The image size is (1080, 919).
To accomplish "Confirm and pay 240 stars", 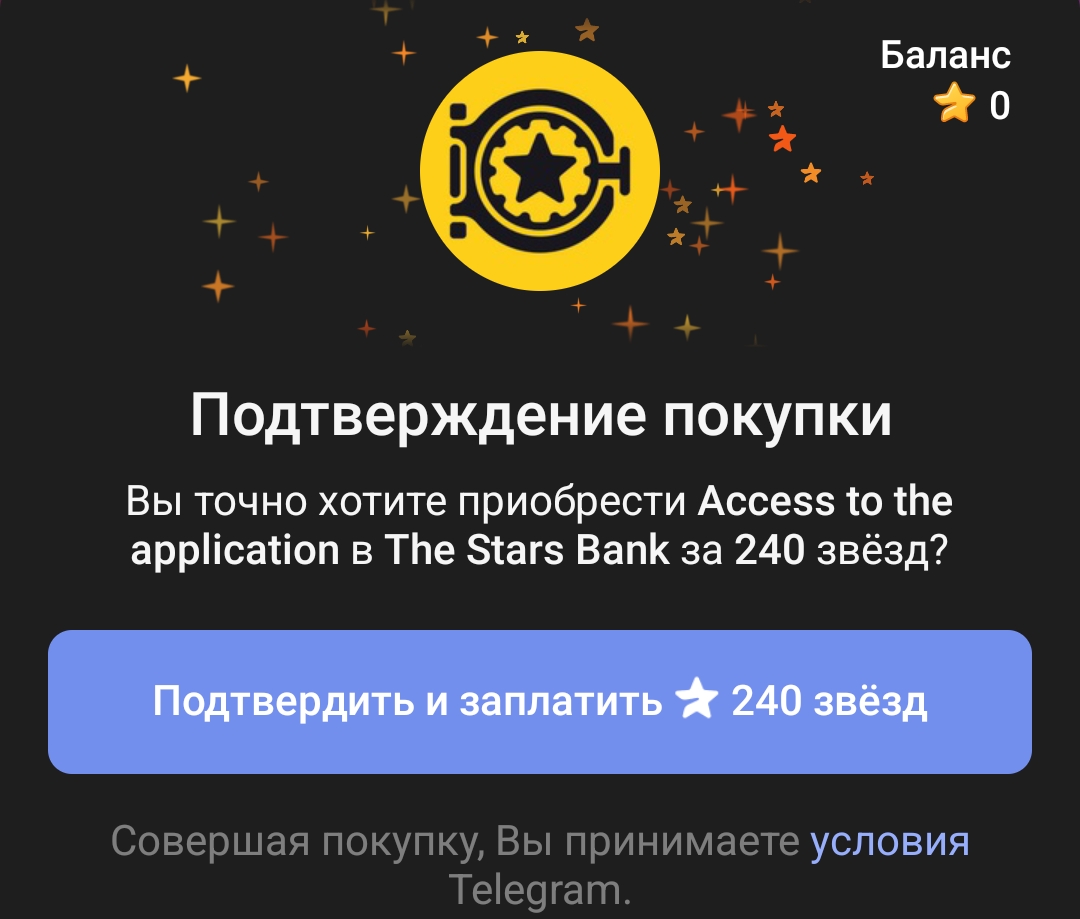I will pos(540,702).
